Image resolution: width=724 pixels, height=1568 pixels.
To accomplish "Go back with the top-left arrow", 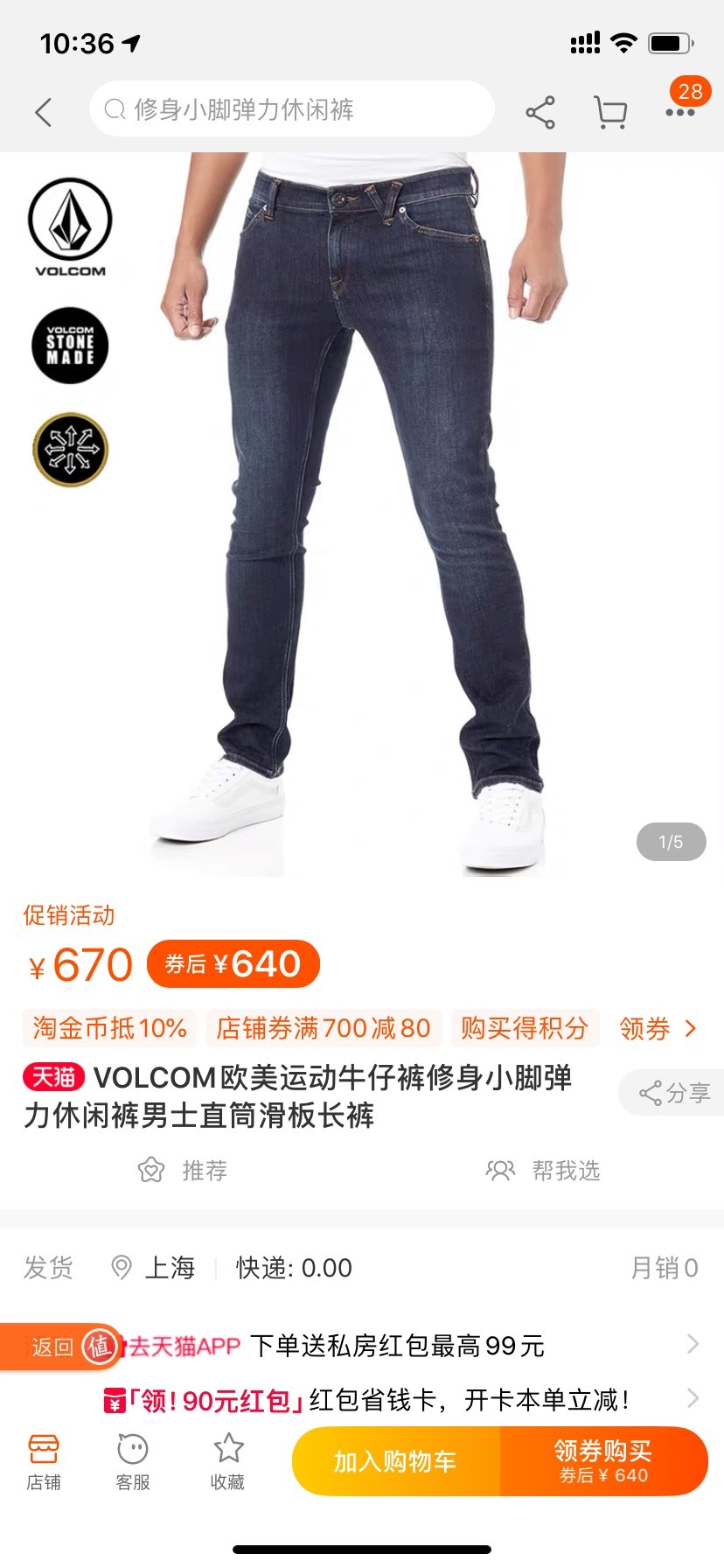I will [44, 112].
